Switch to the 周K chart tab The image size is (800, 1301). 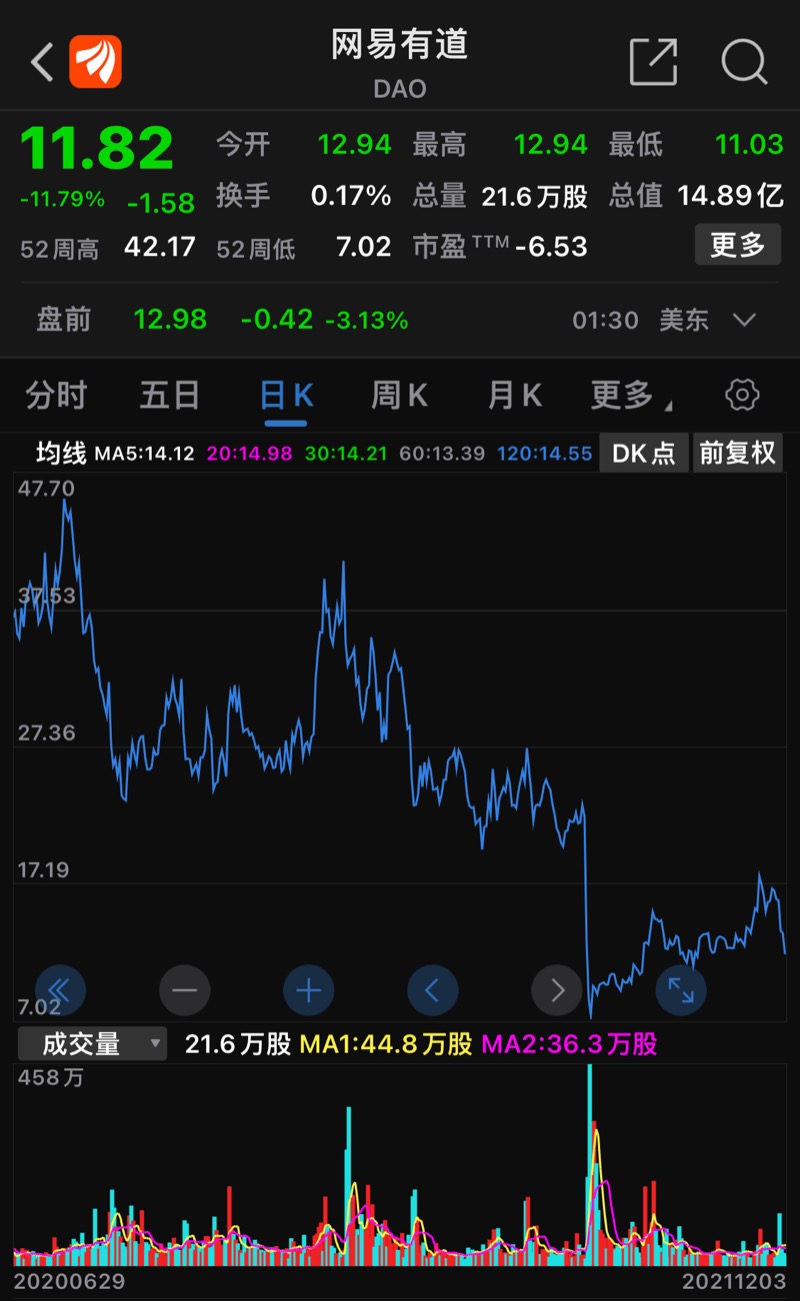click(x=399, y=396)
